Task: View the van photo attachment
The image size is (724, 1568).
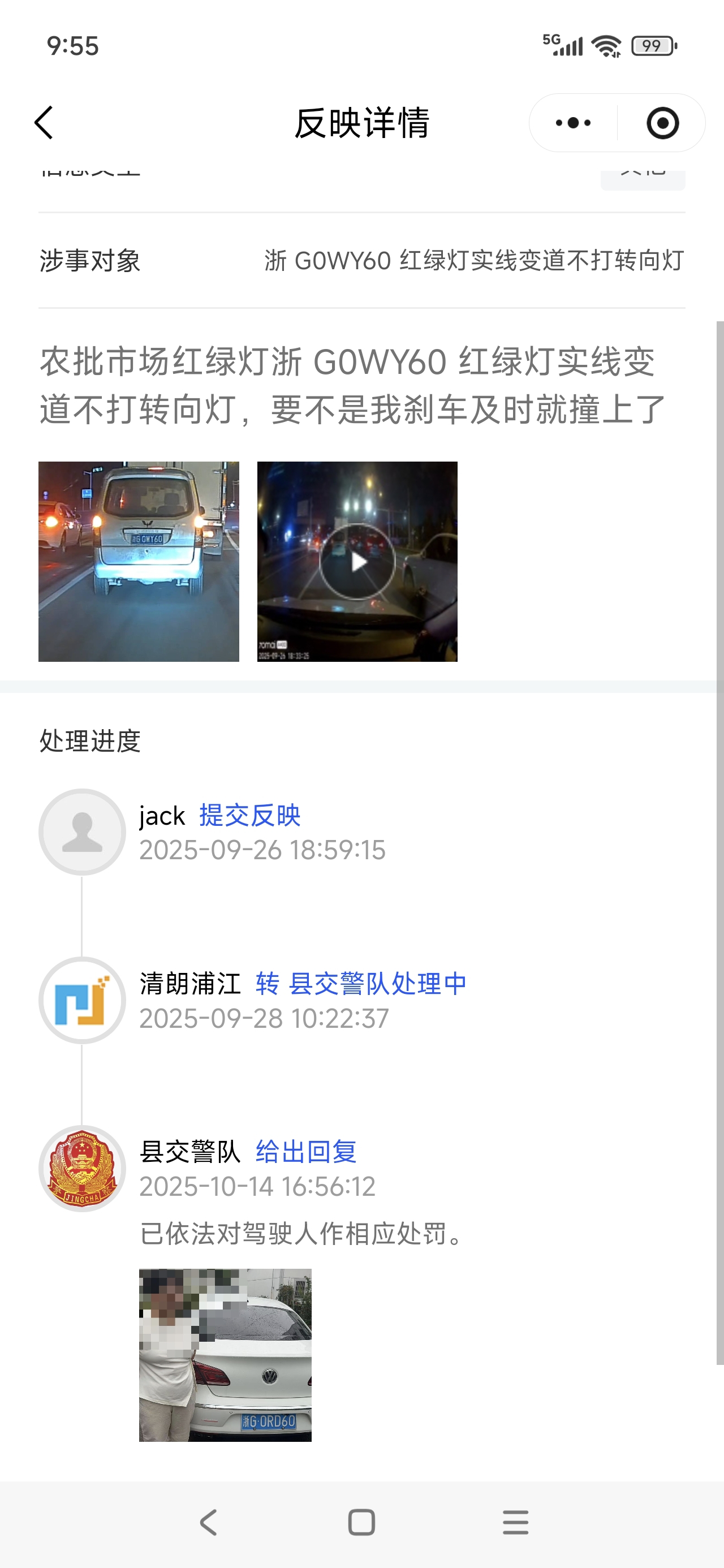Action: 139,561
